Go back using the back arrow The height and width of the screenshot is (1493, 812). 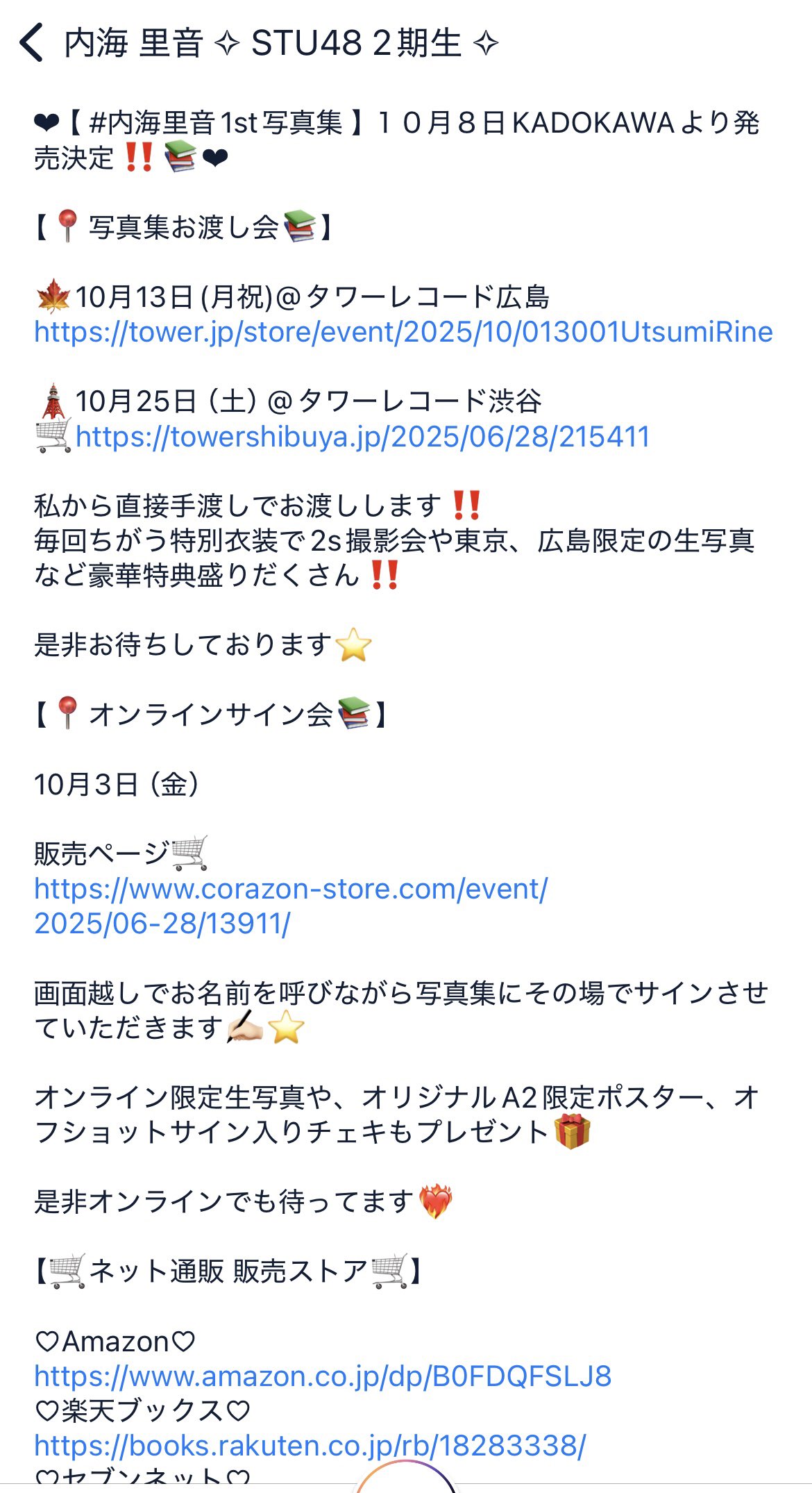(32, 43)
